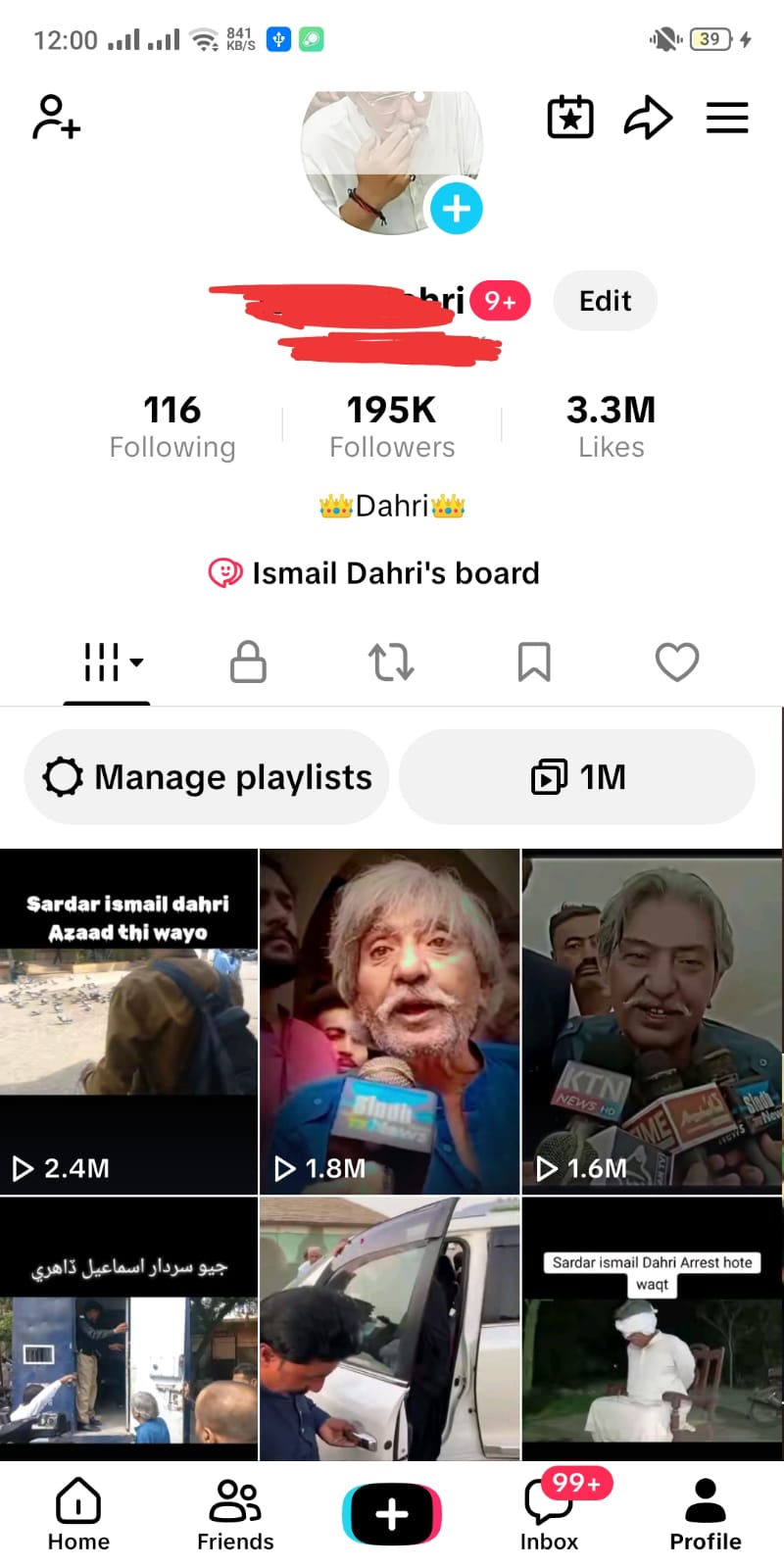Create a new post with plus button

[x=392, y=1514]
